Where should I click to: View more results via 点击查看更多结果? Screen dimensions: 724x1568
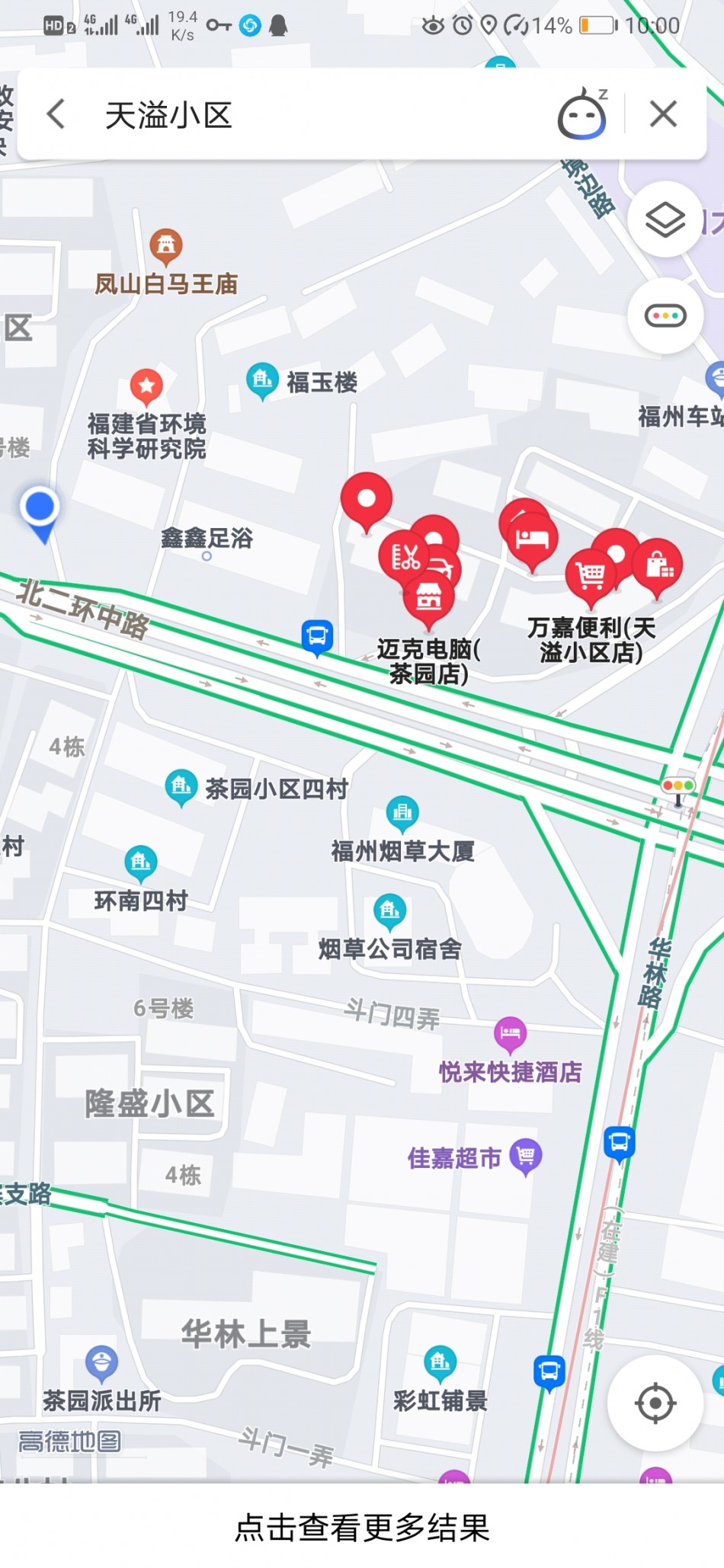(x=362, y=1528)
